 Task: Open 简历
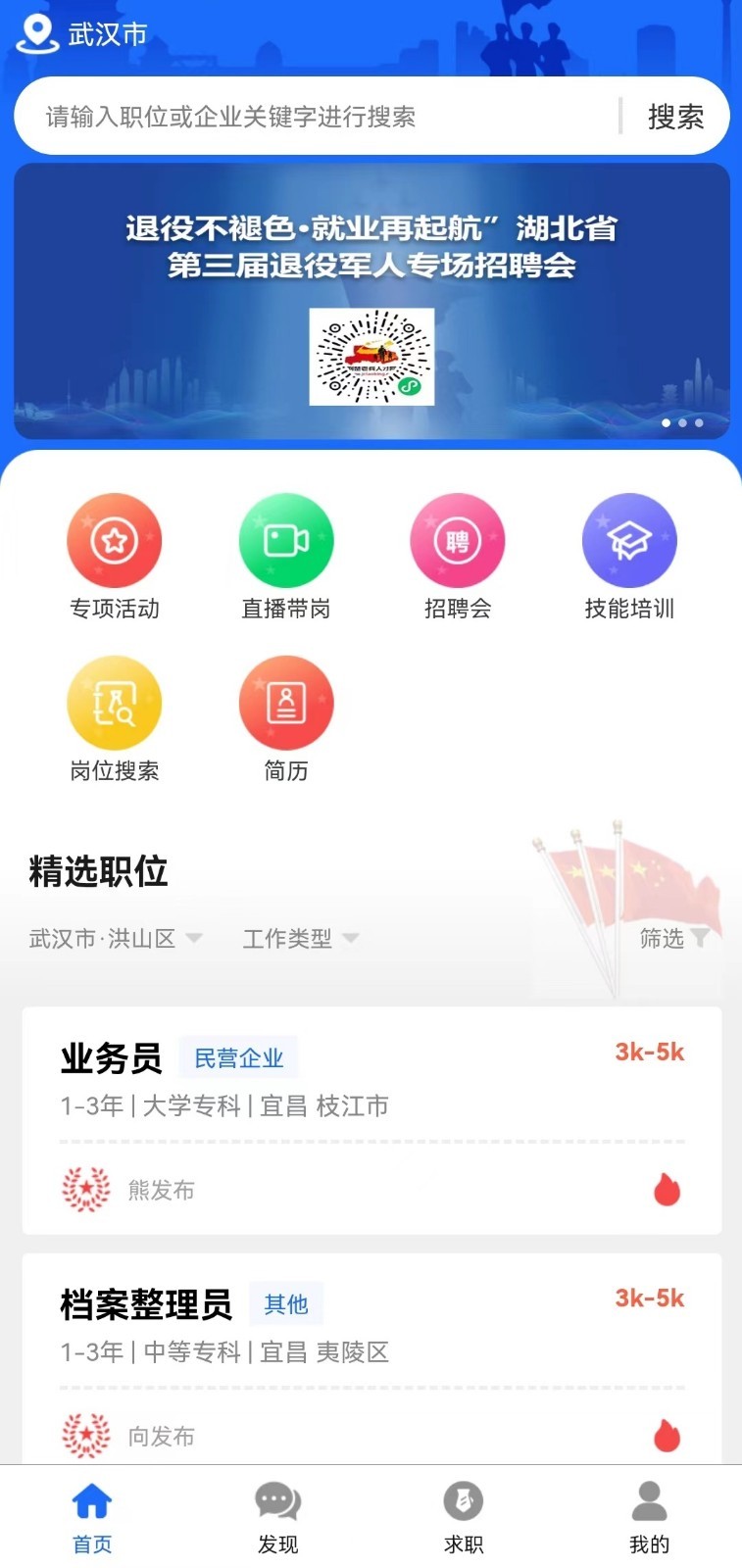[286, 719]
